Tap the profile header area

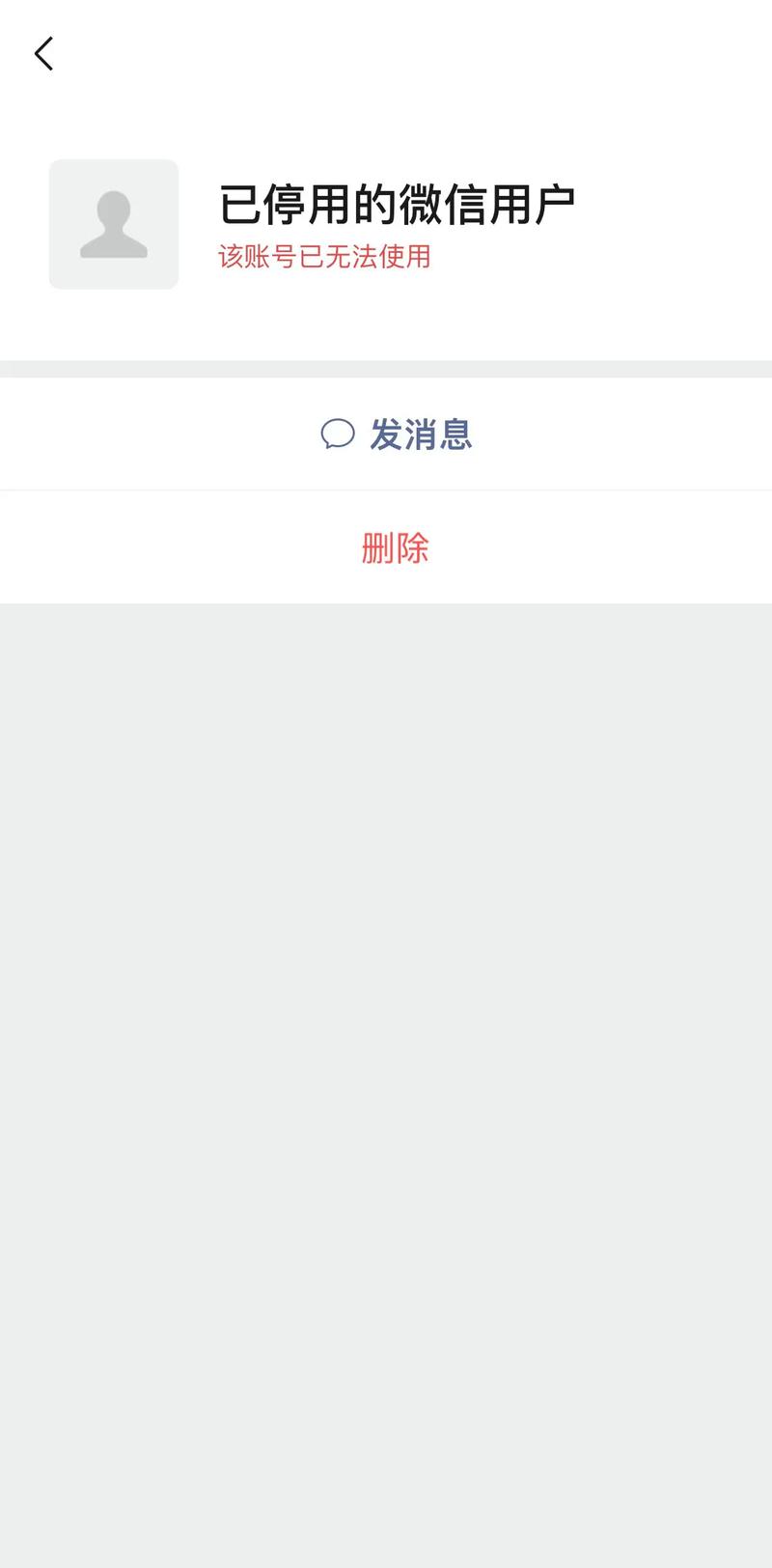[x=386, y=224]
